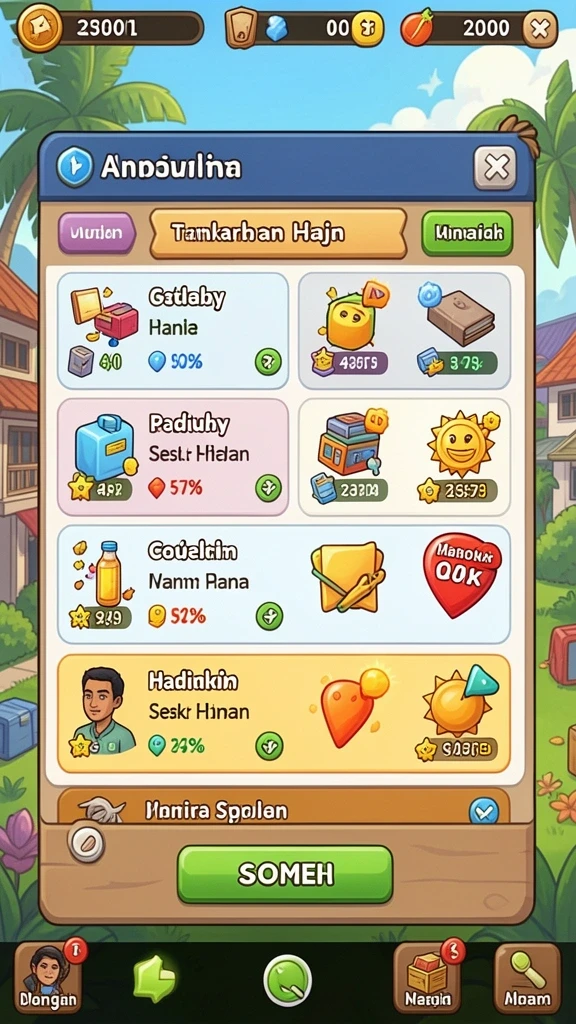Viewport: 576px width, 1024px height.
Task: Tap the round green center button
Action: pyautogui.click(x=287, y=980)
